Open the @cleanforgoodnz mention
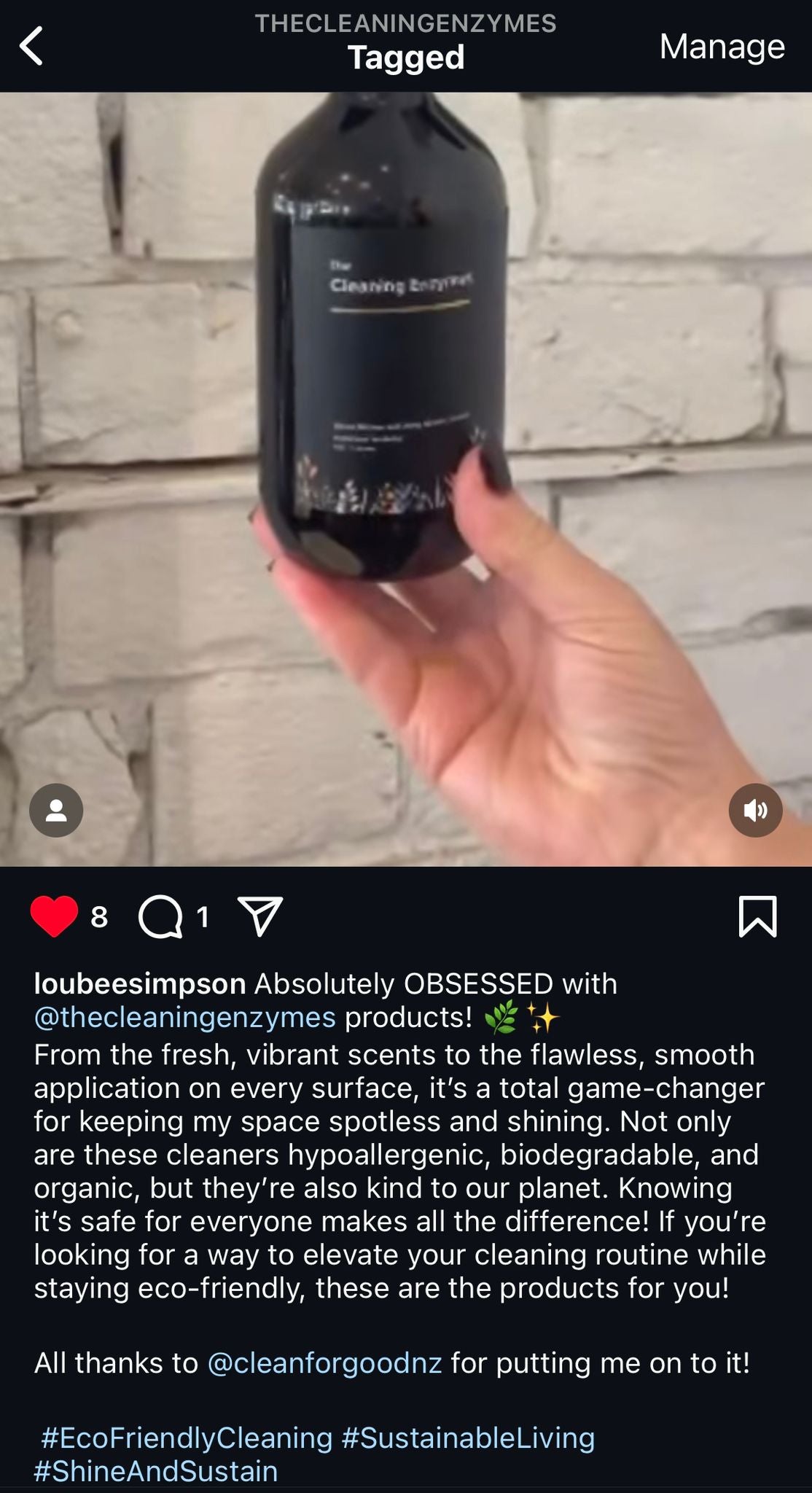The image size is (812, 1493). click(x=325, y=1363)
